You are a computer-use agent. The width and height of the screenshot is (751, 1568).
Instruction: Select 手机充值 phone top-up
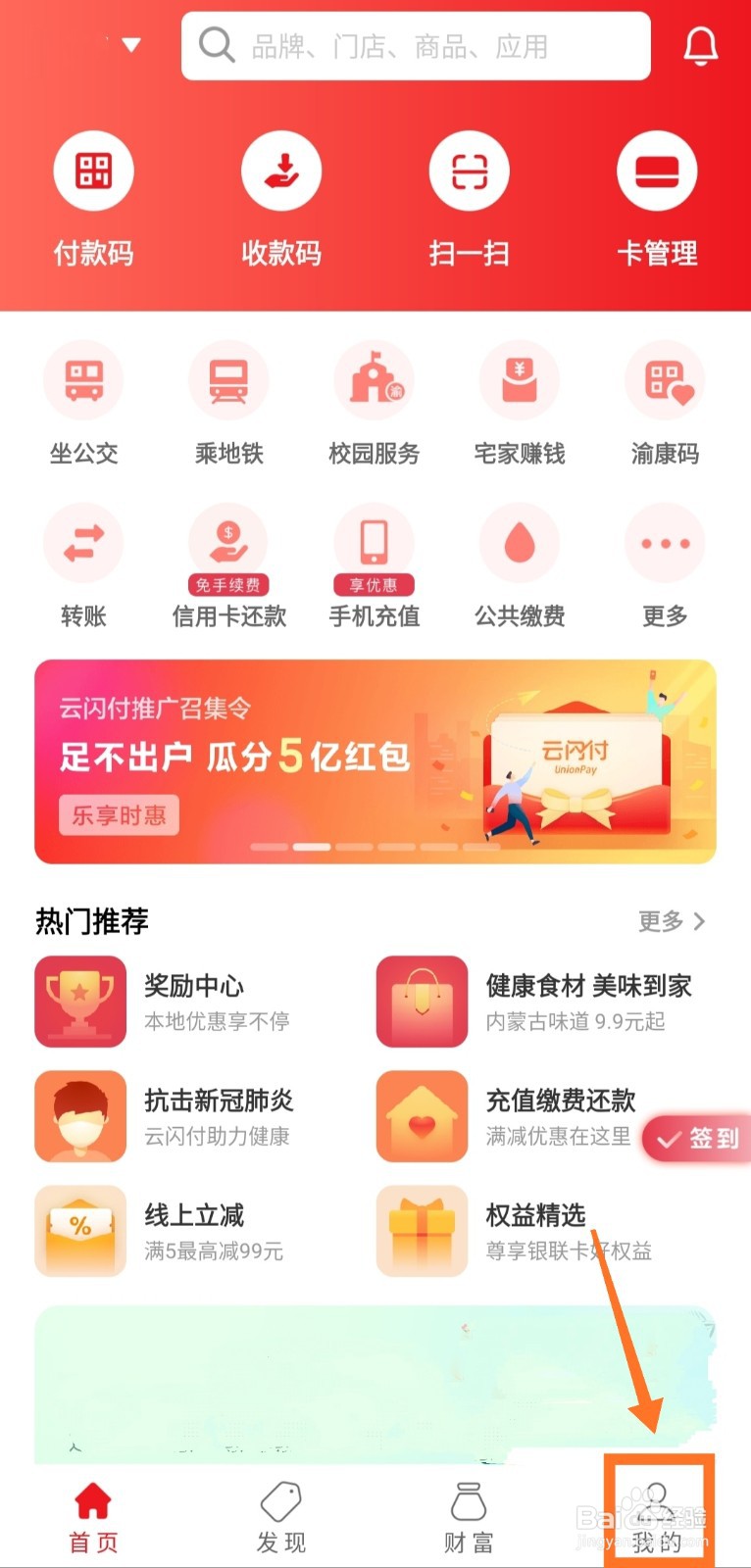pos(374,566)
